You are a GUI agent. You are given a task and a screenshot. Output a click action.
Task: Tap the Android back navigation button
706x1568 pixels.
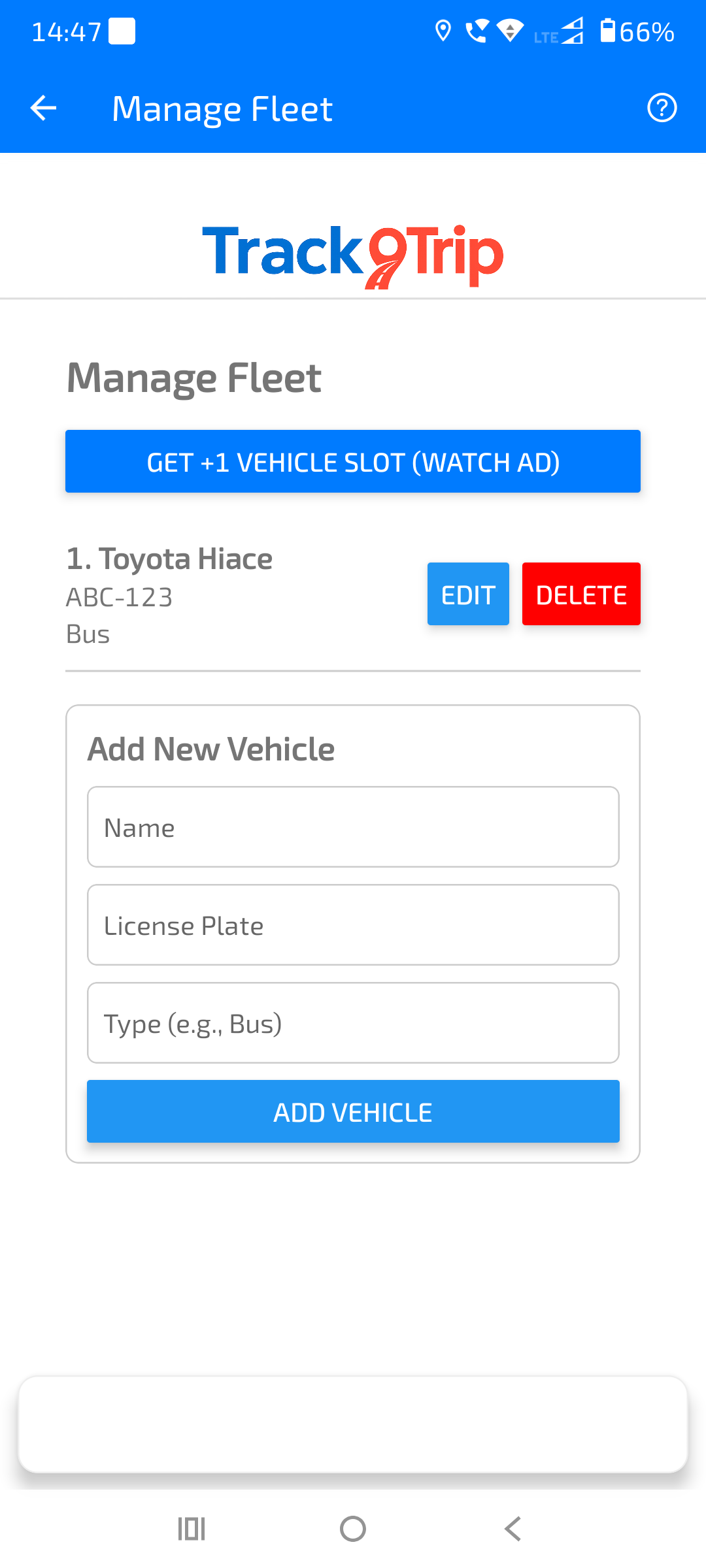513,1527
